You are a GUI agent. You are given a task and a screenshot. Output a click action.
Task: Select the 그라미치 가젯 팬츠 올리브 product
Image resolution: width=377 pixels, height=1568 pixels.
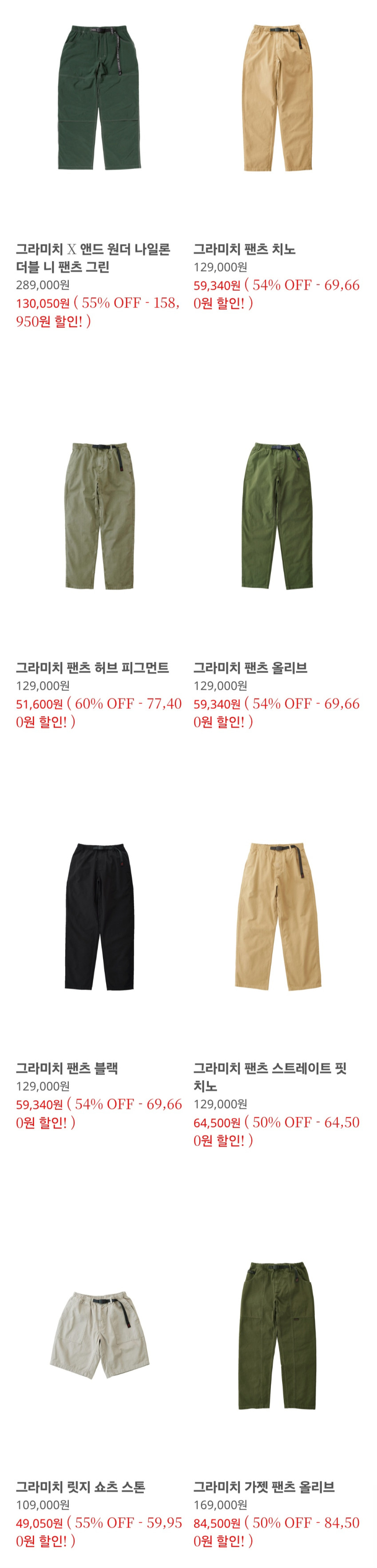pos(277,1335)
